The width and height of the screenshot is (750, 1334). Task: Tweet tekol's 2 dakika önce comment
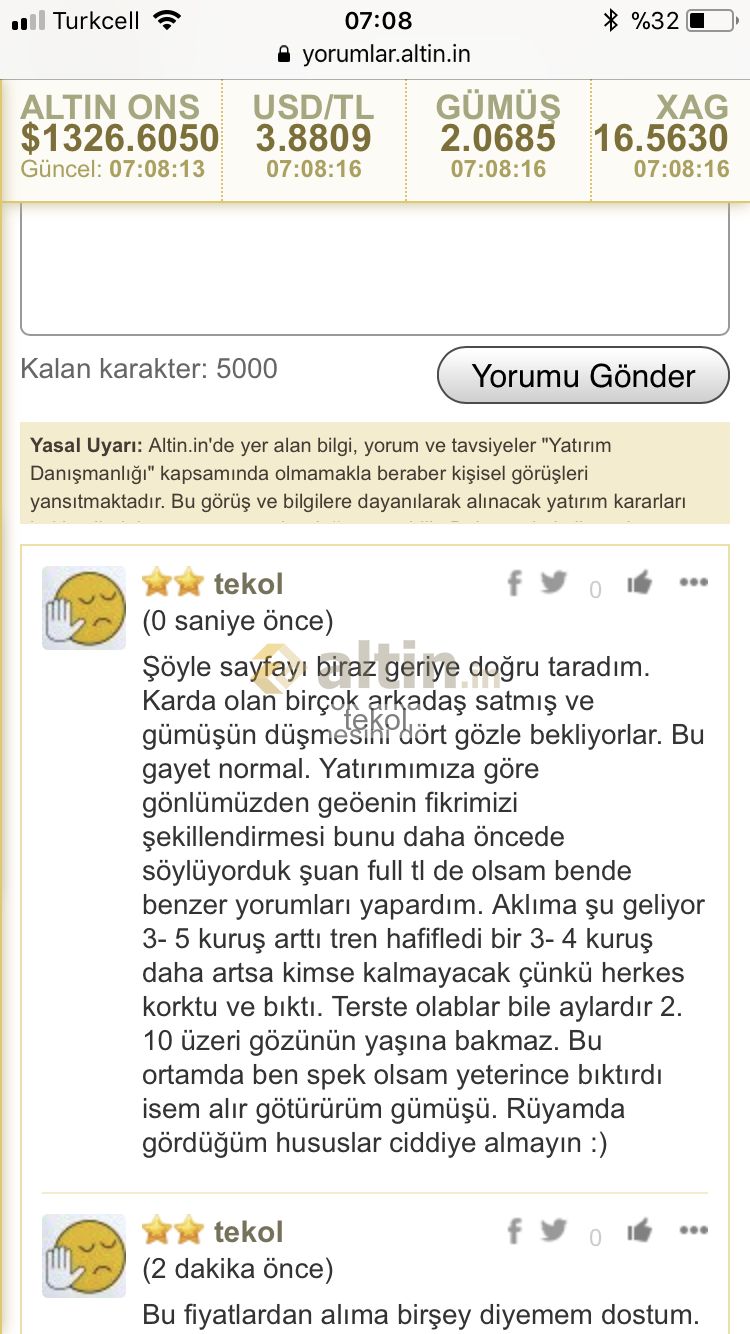click(554, 1230)
